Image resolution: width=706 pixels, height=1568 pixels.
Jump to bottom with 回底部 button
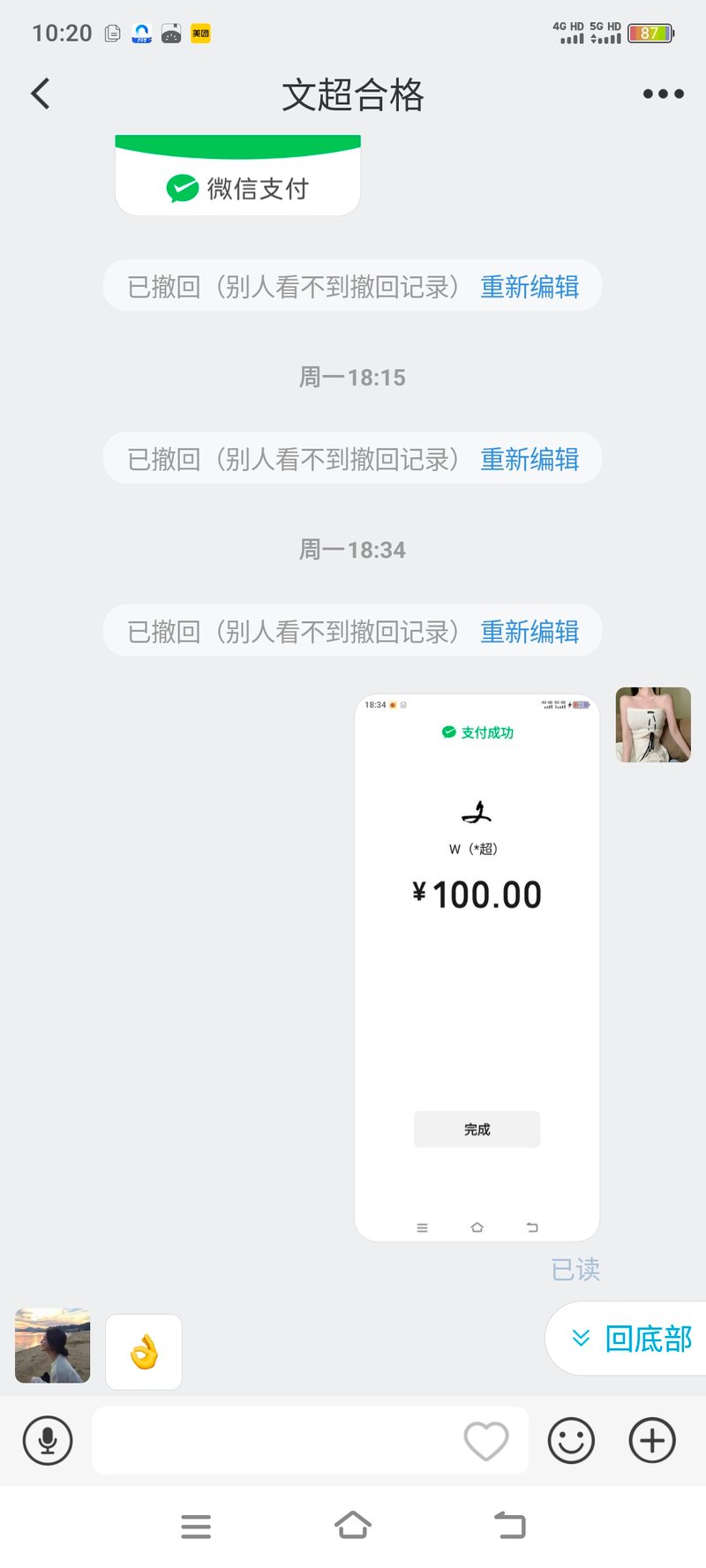click(x=631, y=1339)
